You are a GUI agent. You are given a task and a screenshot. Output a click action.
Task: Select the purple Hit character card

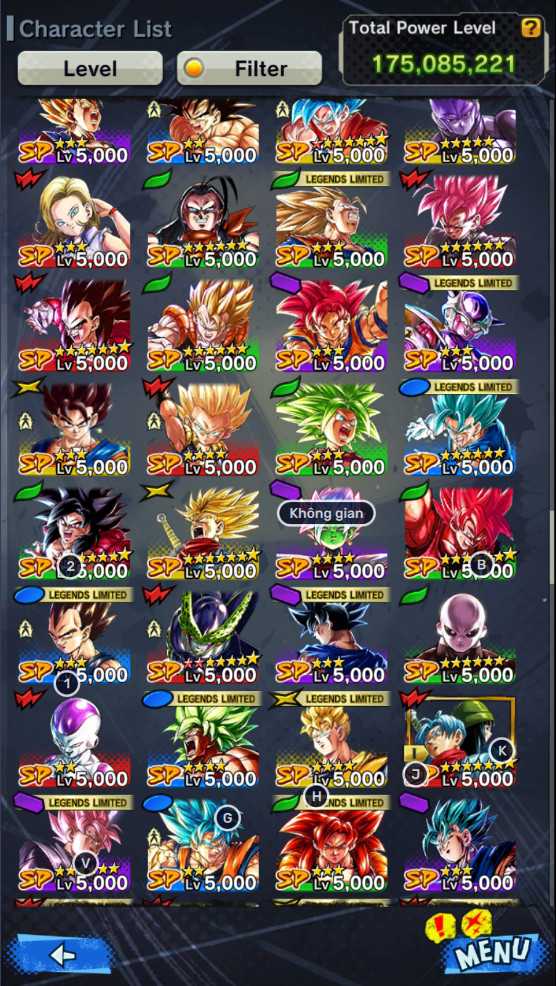tap(460, 131)
